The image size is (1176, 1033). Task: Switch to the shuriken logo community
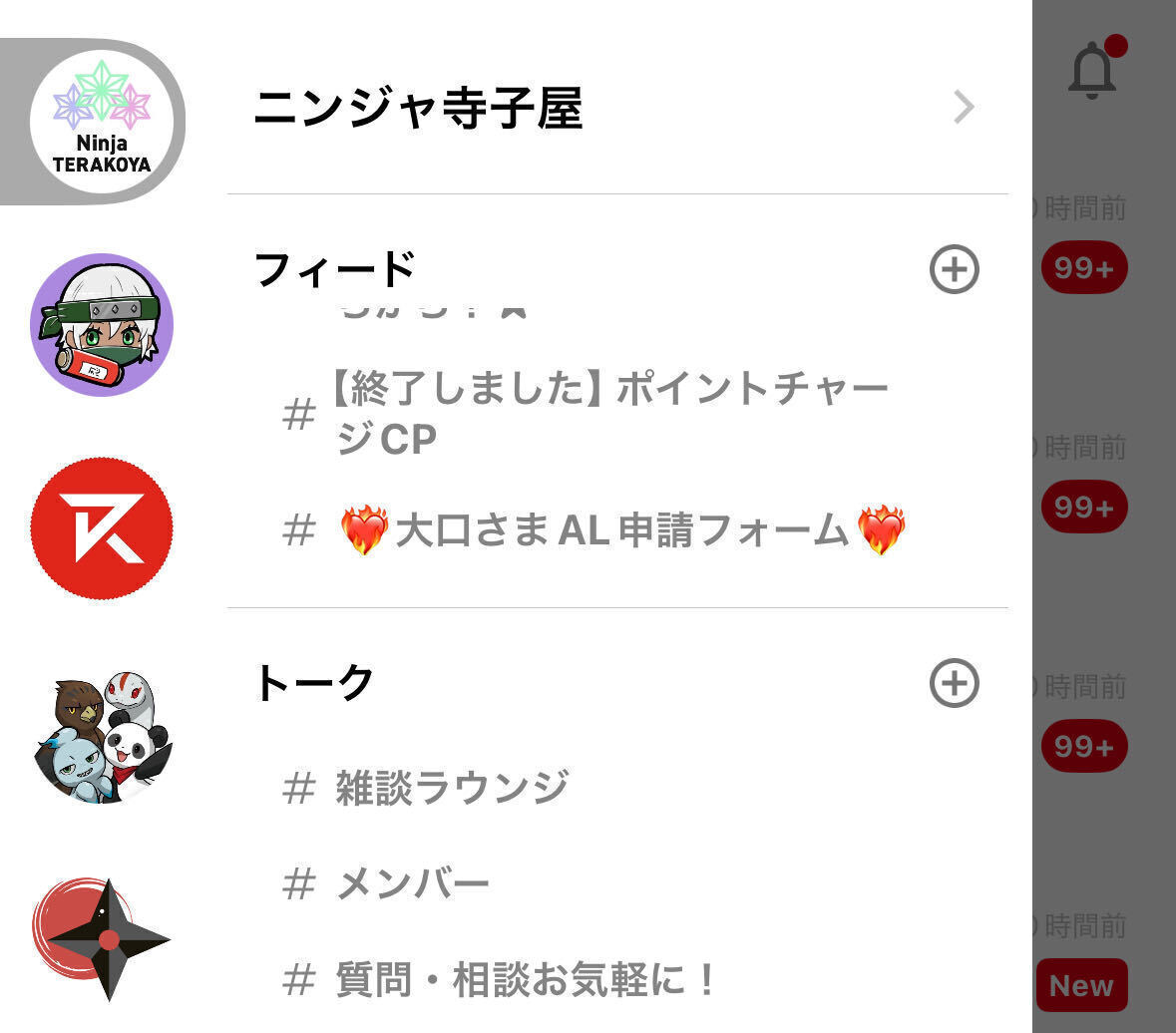point(102,937)
